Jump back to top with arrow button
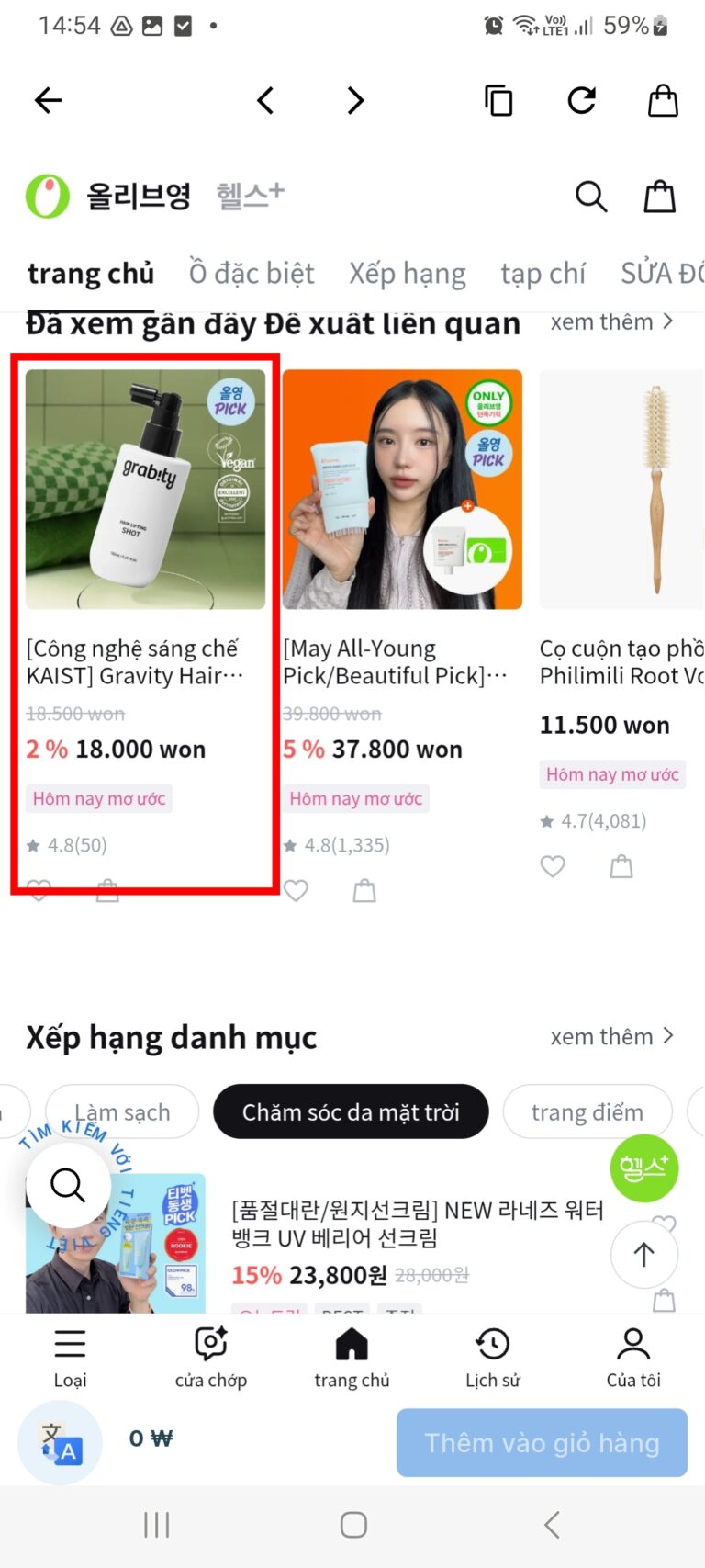The height and width of the screenshot is (1568, 705). [643, 1255]
